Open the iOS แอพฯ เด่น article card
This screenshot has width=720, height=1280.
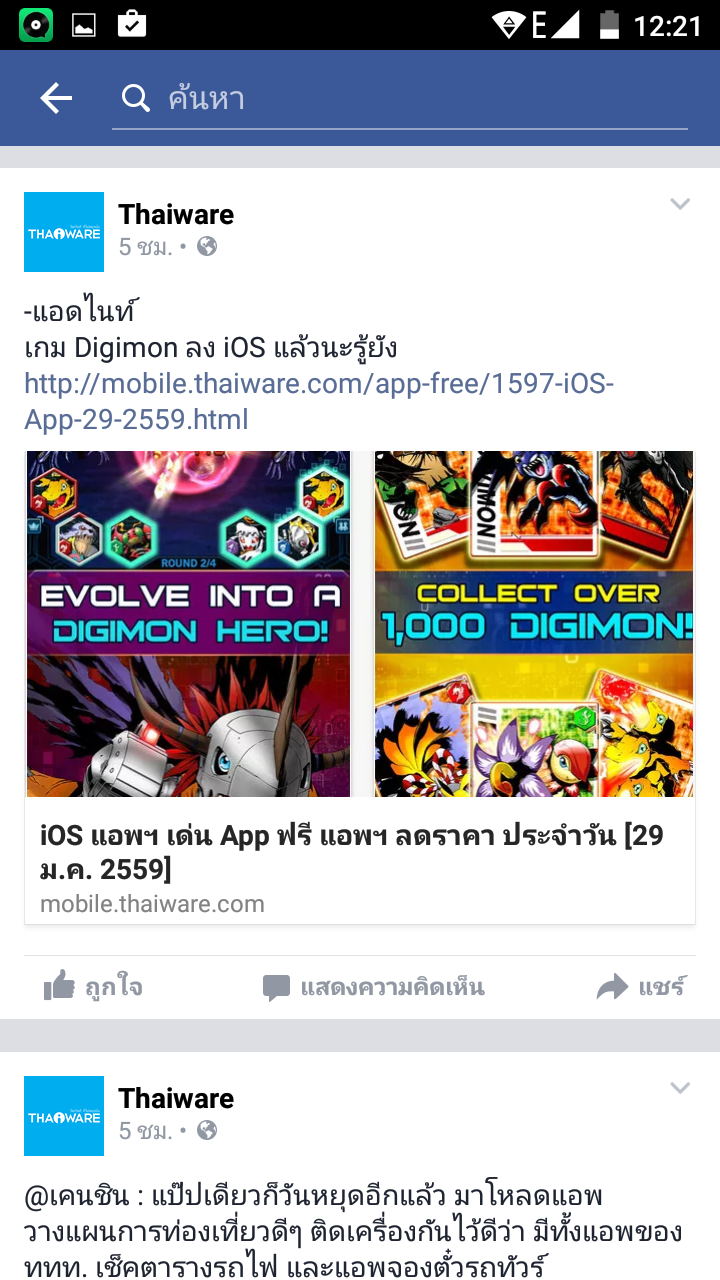(x=360, y=865)
